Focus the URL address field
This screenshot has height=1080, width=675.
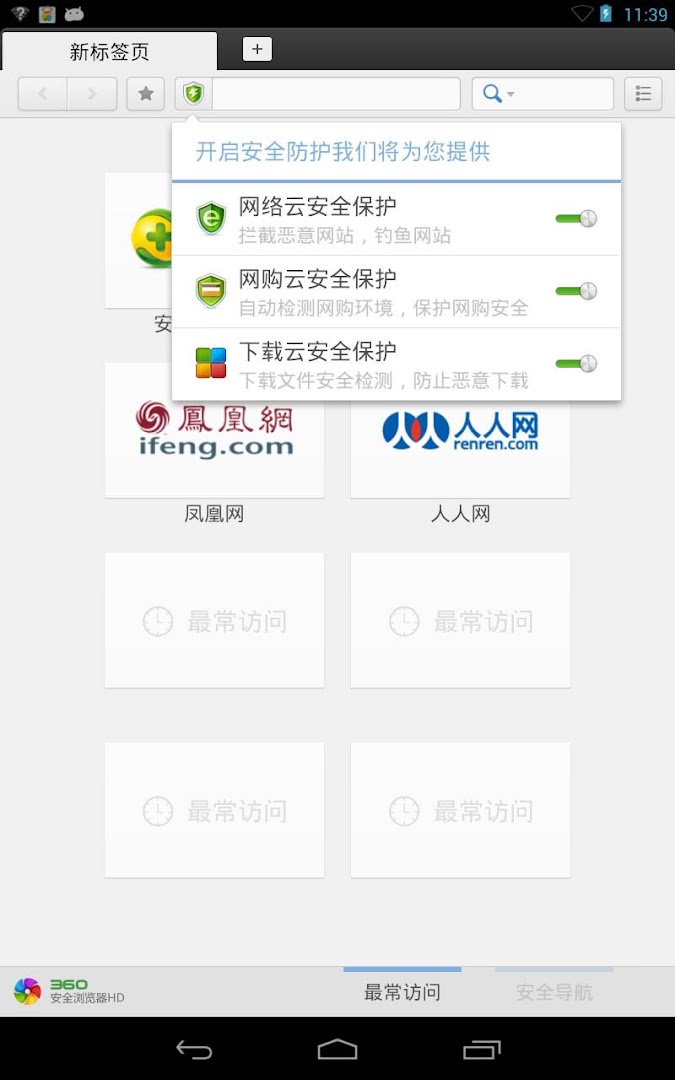pyautogui.click(x=335, y=94)
